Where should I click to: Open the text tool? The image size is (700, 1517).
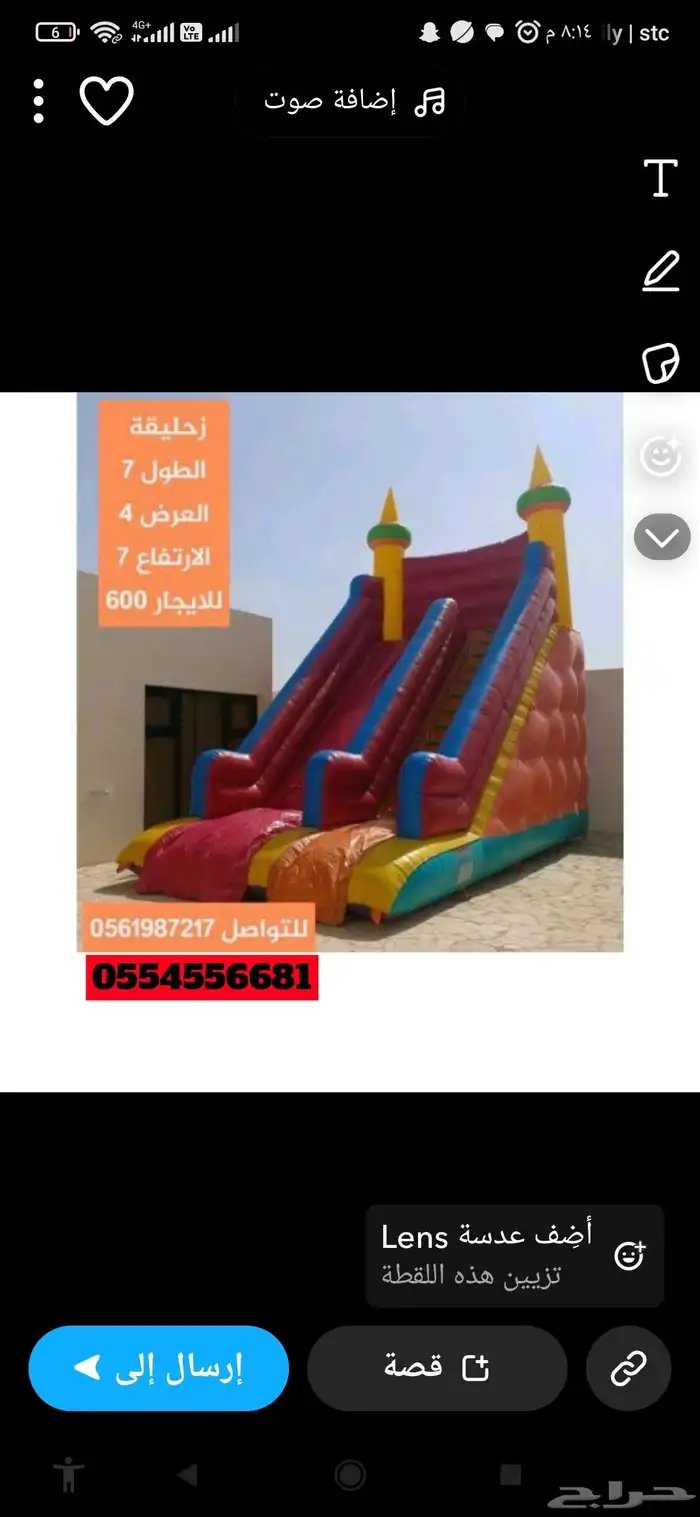[x=660, y=178]
